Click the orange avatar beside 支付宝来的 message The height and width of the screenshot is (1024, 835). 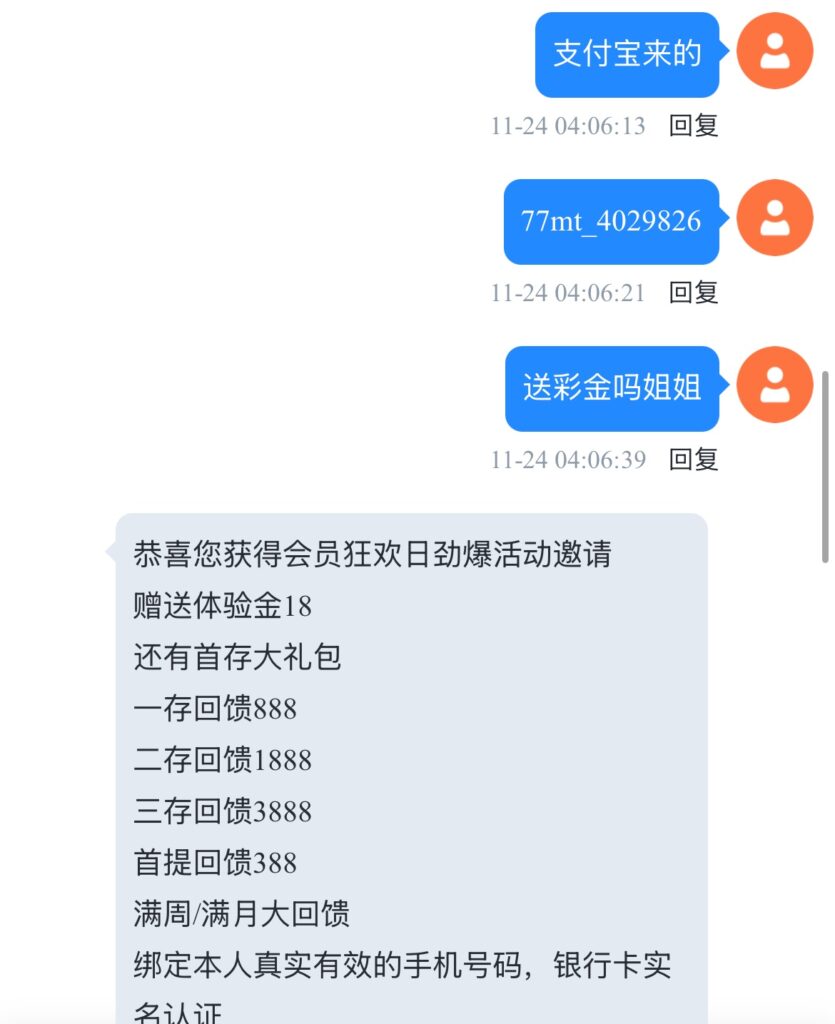pos(774,51)
